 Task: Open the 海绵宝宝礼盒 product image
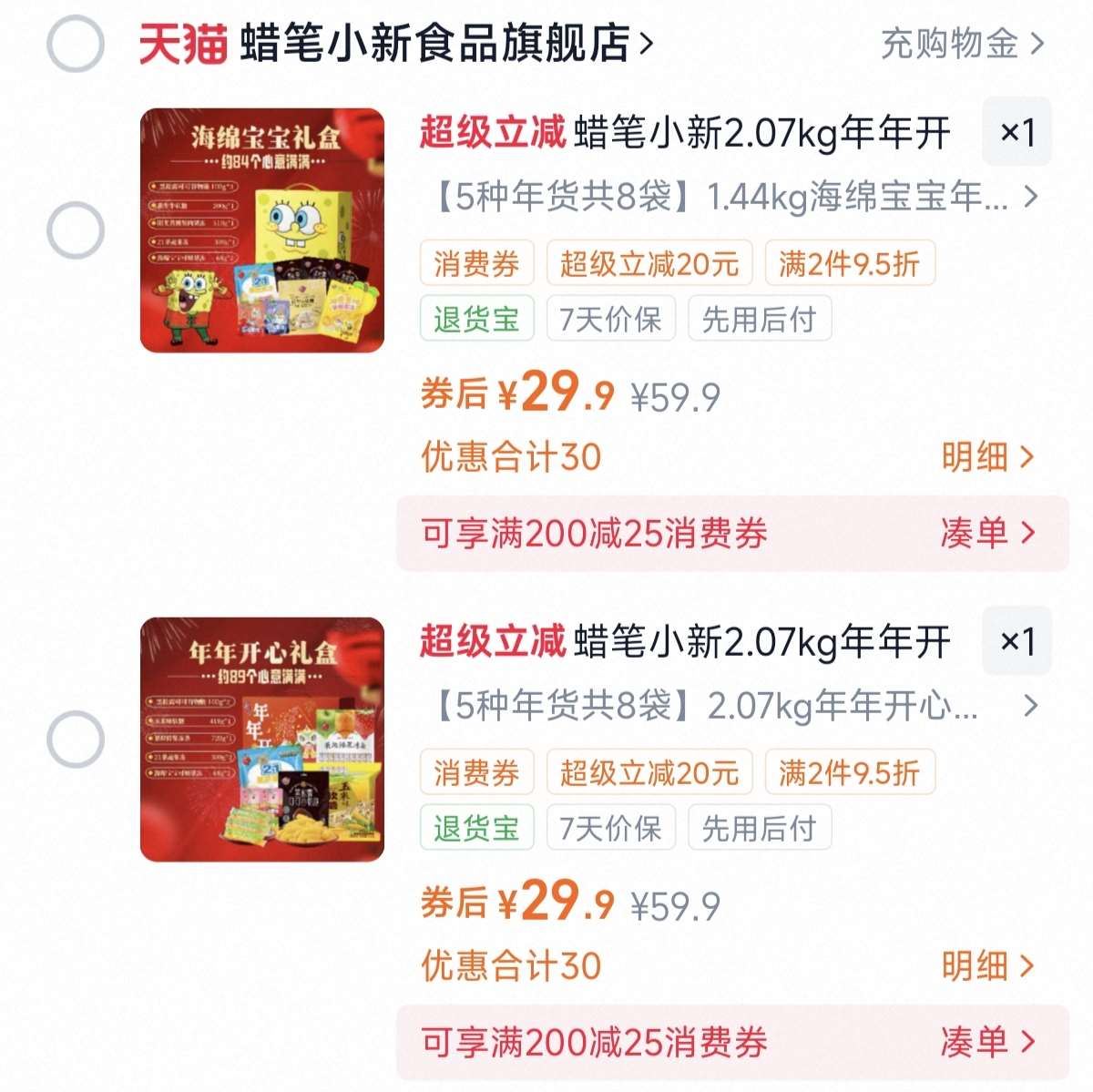click(262, 230)
